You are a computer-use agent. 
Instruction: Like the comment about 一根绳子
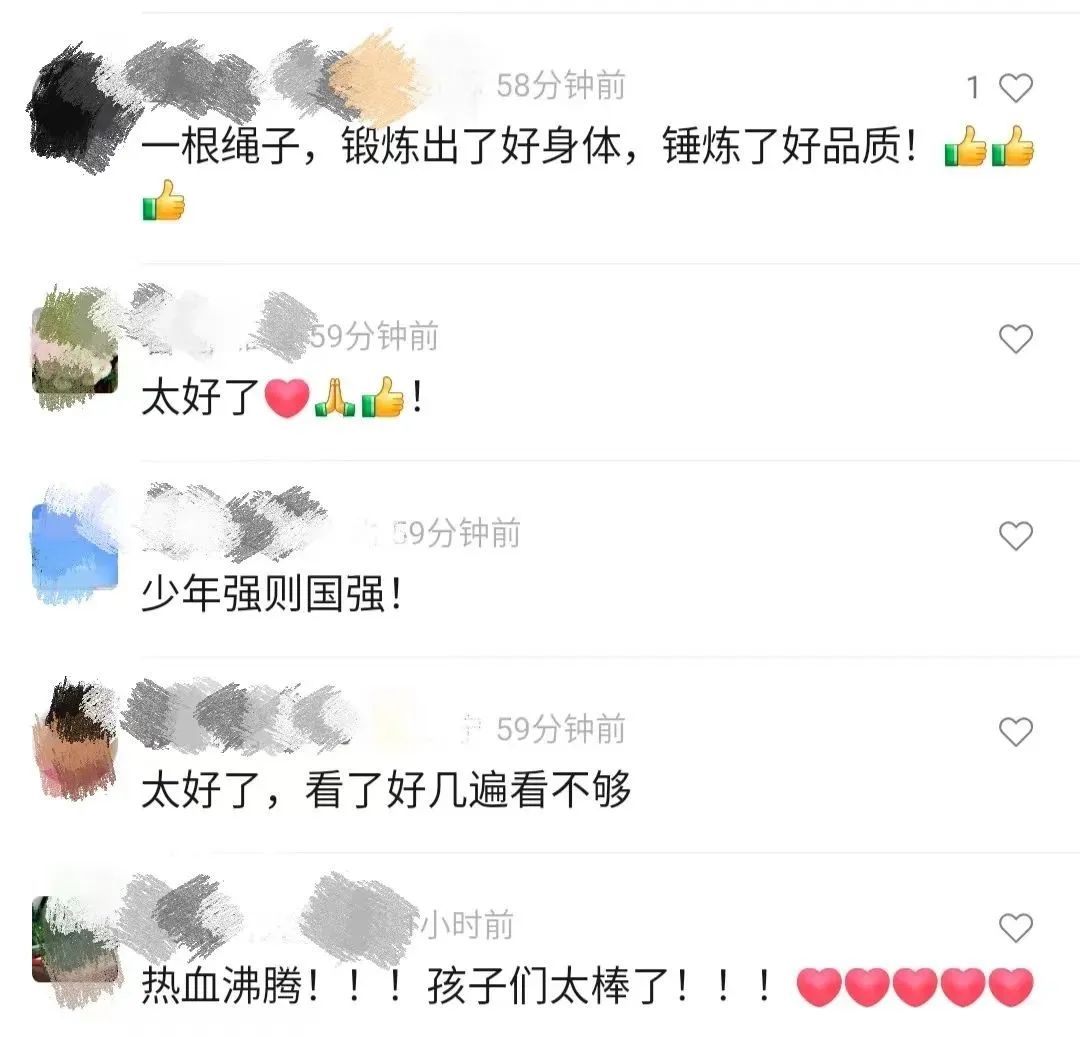1015,89
